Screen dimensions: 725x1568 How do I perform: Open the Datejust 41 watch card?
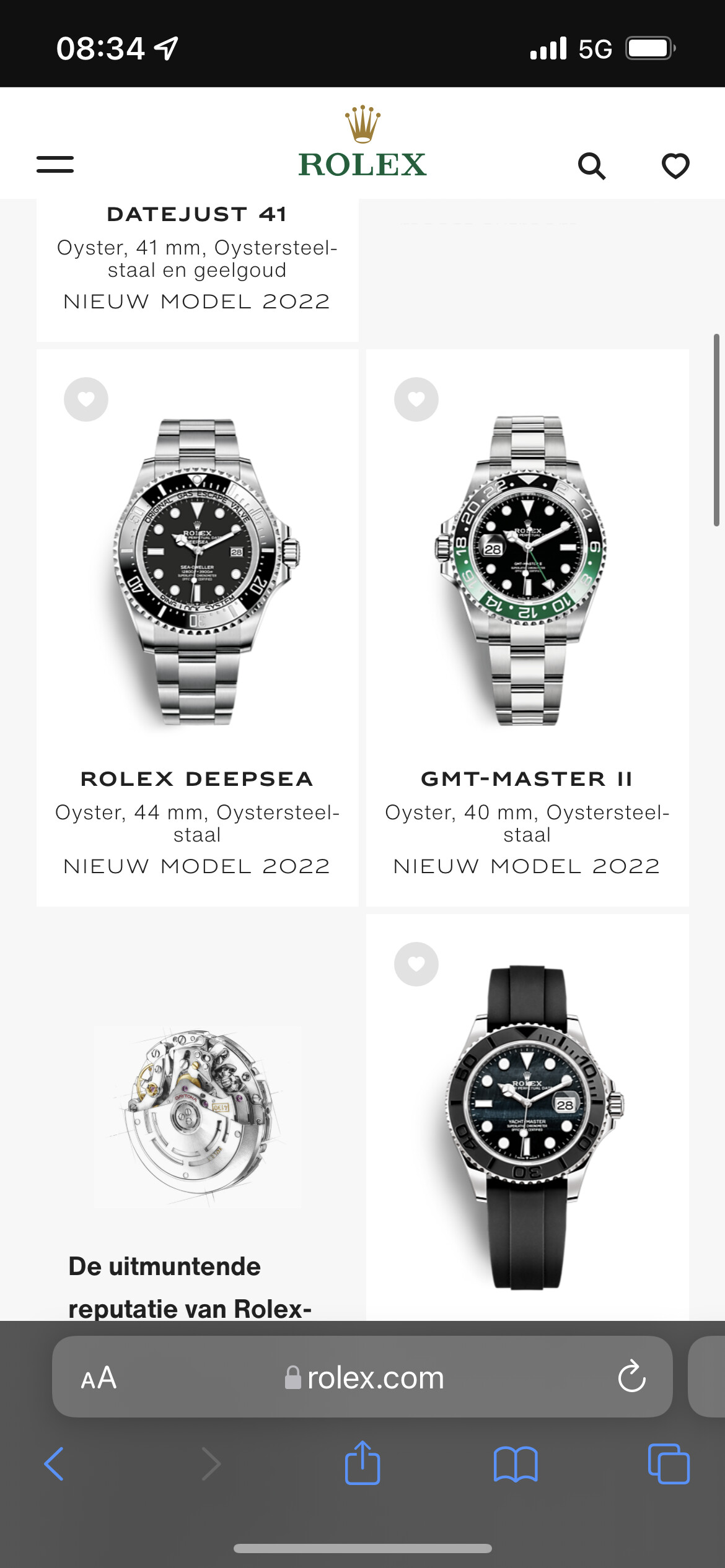click(x=197, y=270)
